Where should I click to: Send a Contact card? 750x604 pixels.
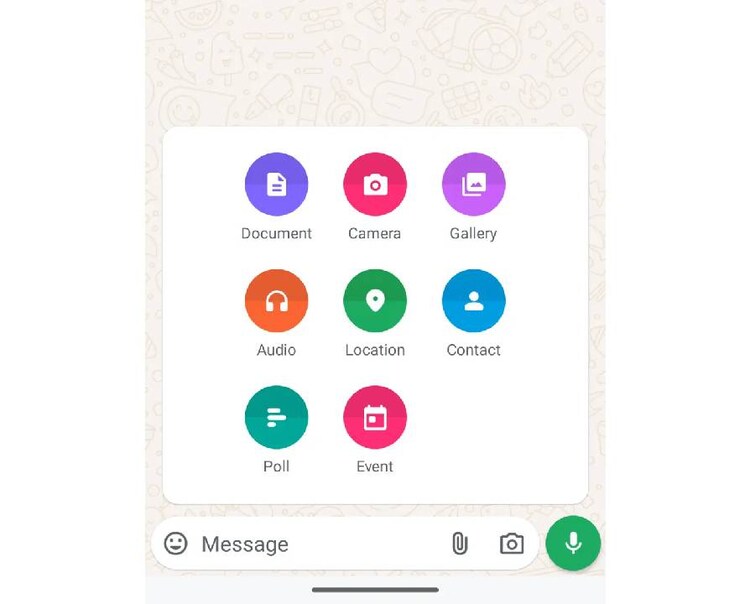click(x=473, y=301)
